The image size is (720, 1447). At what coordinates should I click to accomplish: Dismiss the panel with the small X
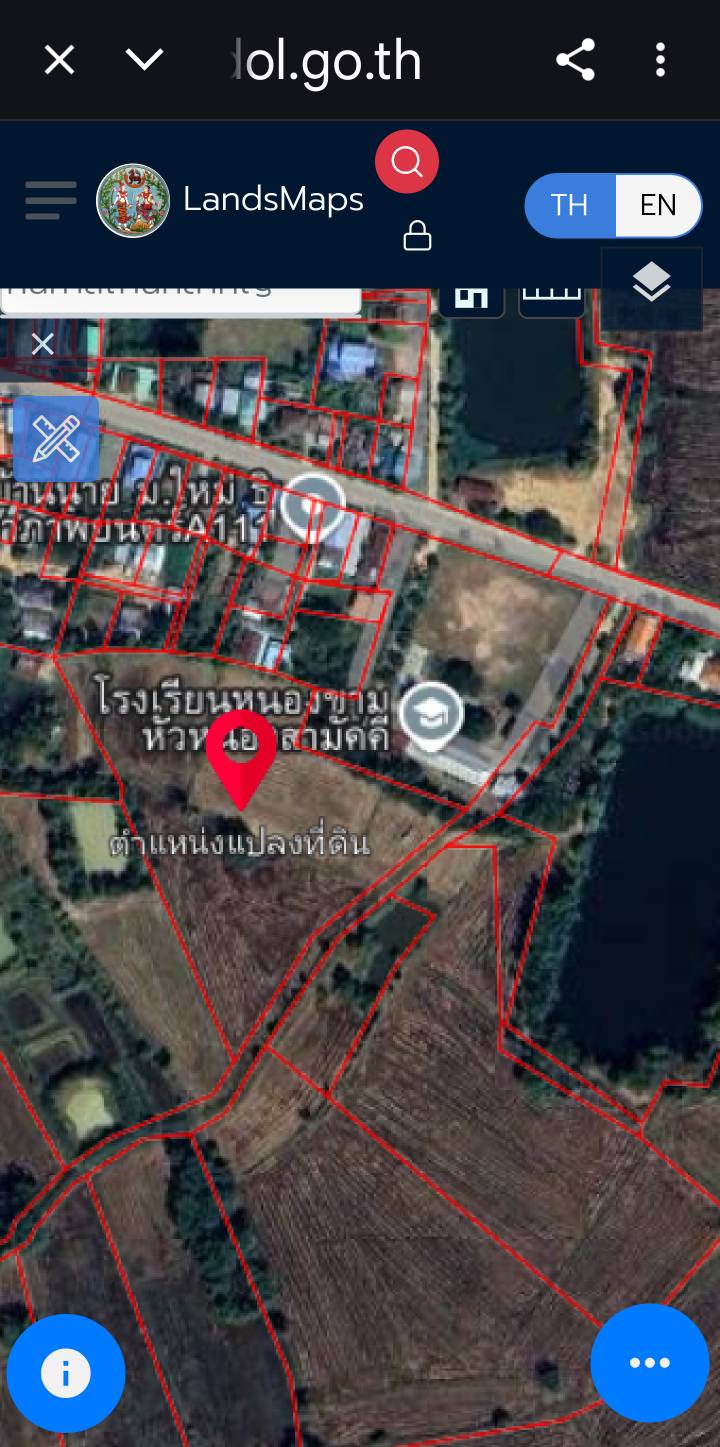coord(42,345)
